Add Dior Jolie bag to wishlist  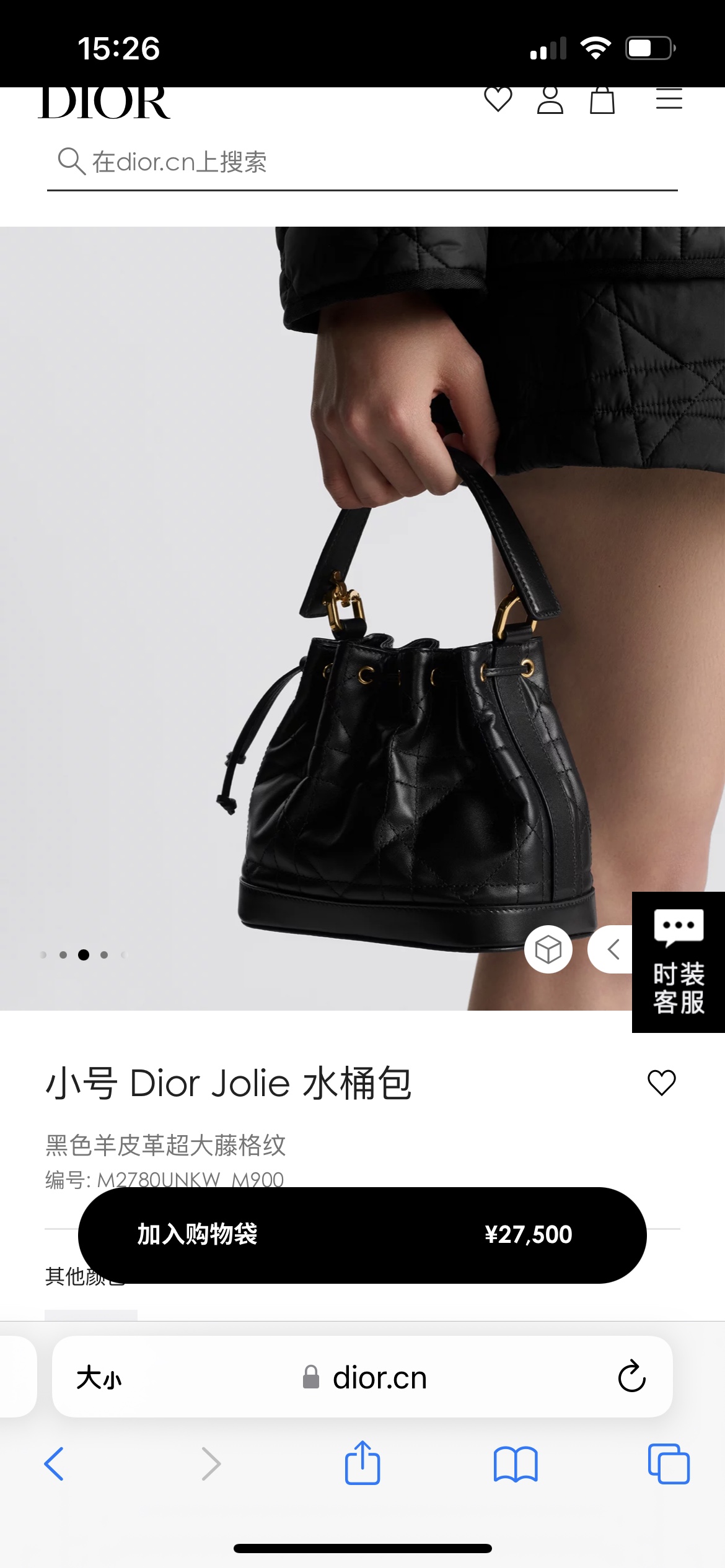pos(661,1082)
